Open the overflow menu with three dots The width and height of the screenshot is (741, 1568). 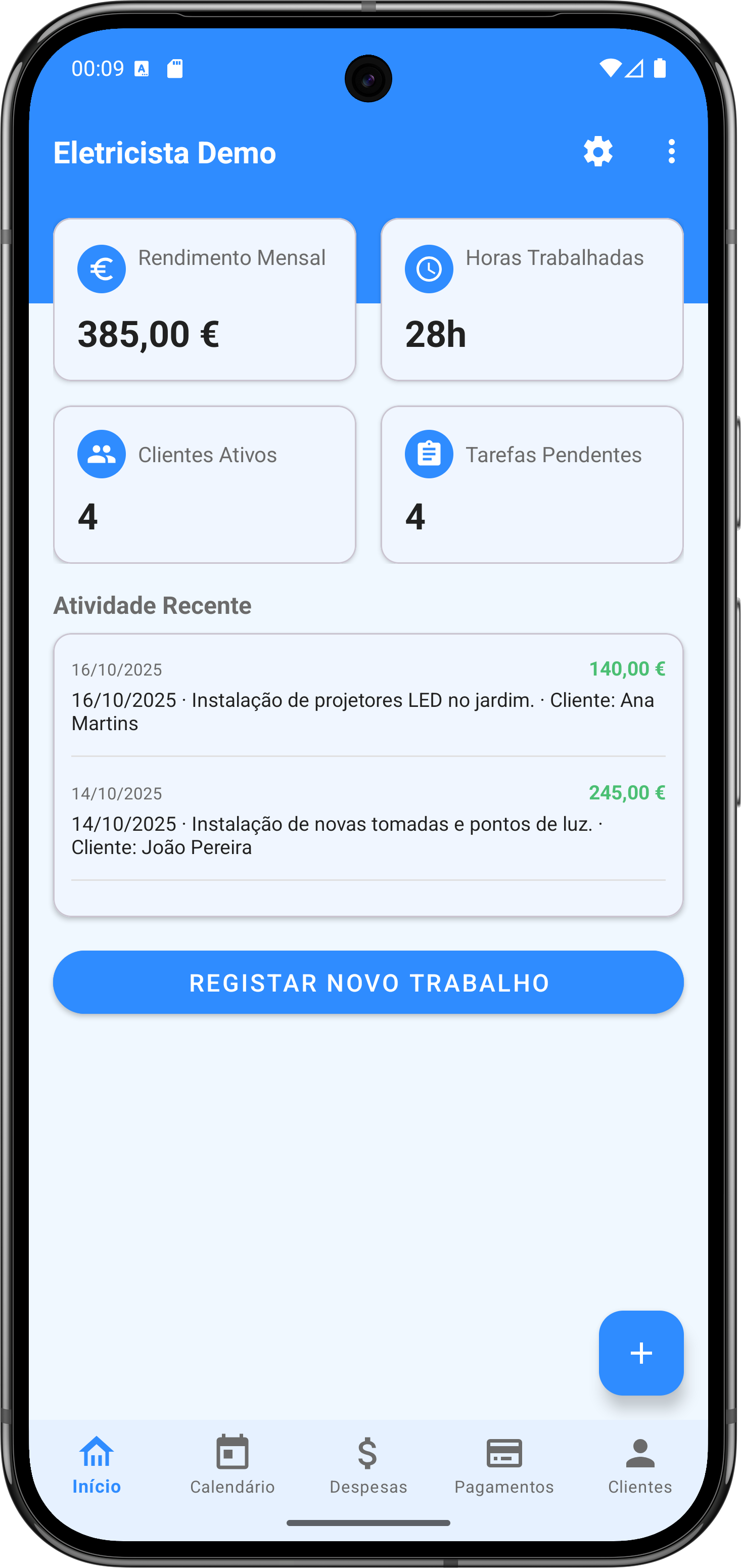(x=671, y=152)
